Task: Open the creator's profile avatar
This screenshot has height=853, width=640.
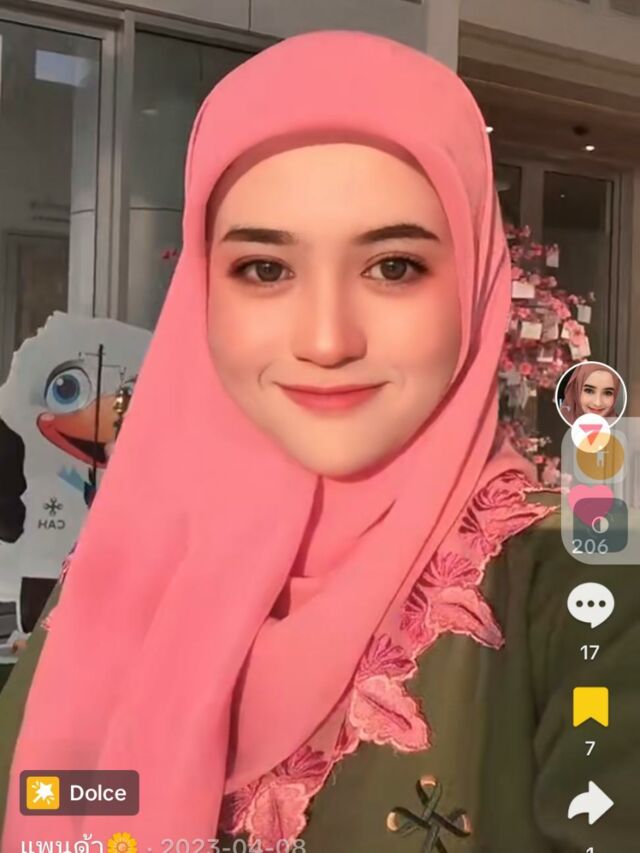Action: pos(590,394)
